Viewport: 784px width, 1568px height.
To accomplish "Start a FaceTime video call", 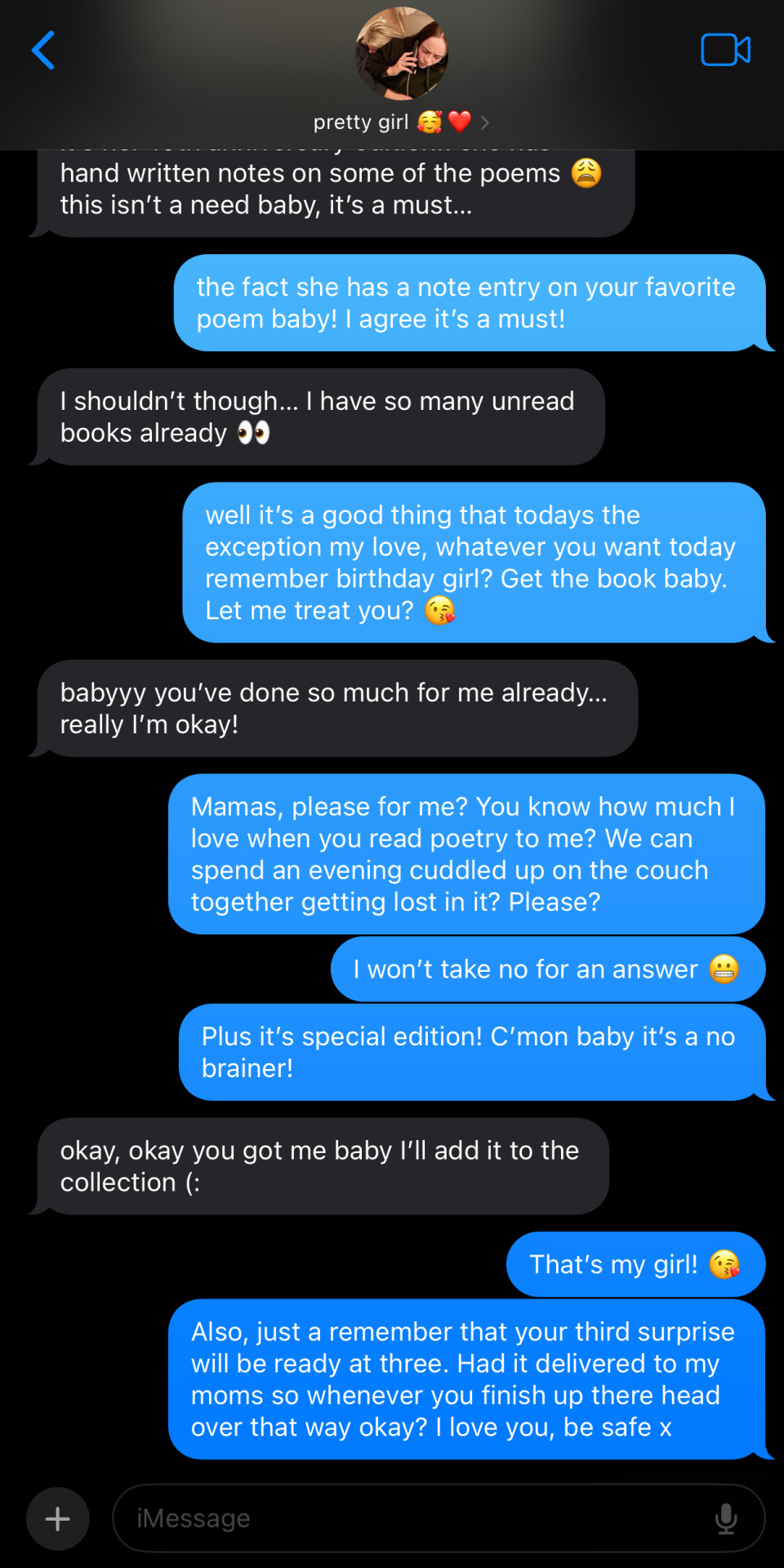I will 725,51.
